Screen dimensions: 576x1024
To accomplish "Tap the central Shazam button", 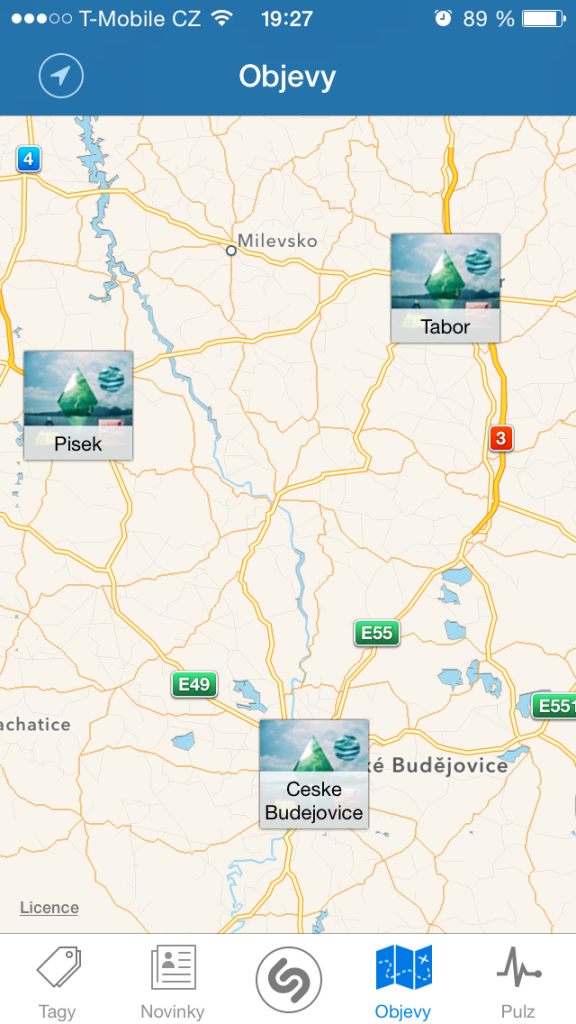I will (x=289, y=980).
